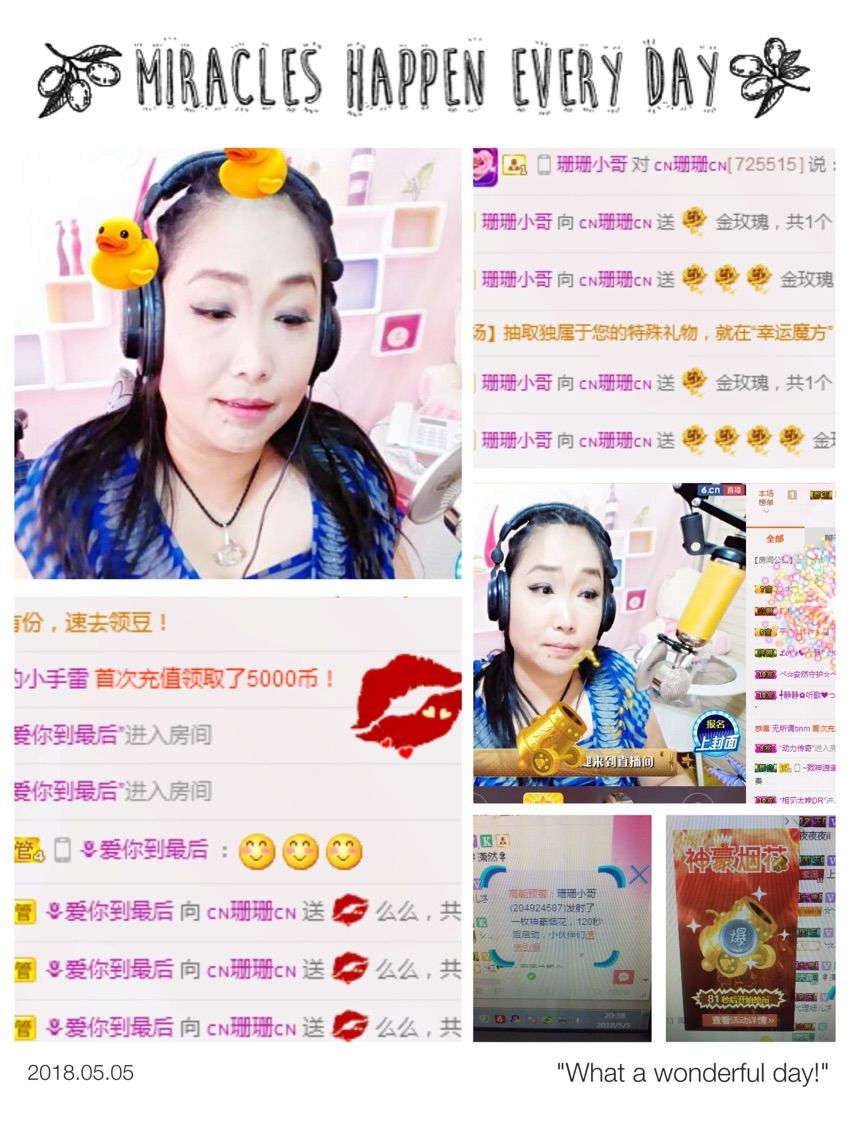Image resolution: width=850 pixels, height=1136 pixels.
Task: Expand the 本场榜单 ranking list chevron
Action: pyautogui.click(x=765, y=513)
